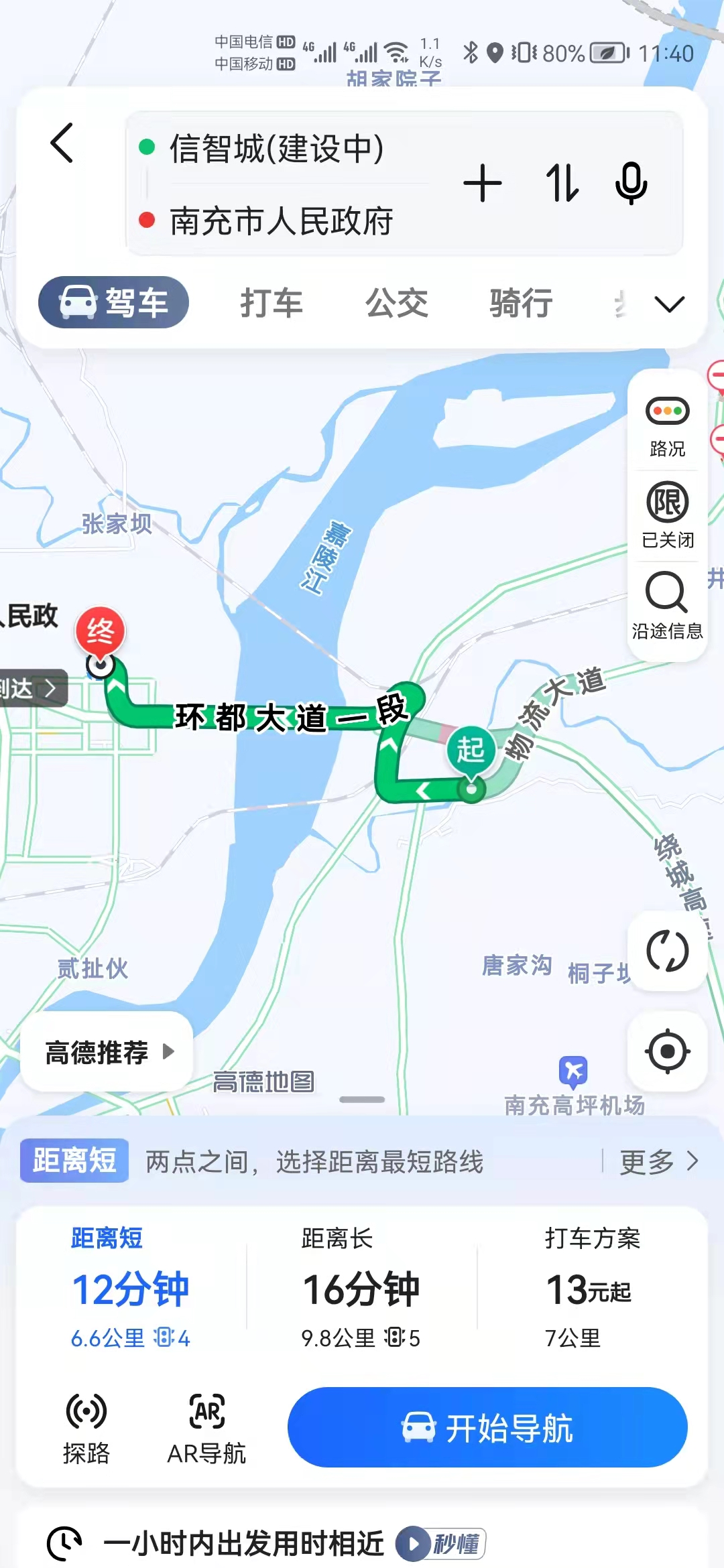Image resolution: width=724 pixels, height=1568 pixels.
Task: Select the 距离长 16分钟 route
Action: (x=361, y=1287)
